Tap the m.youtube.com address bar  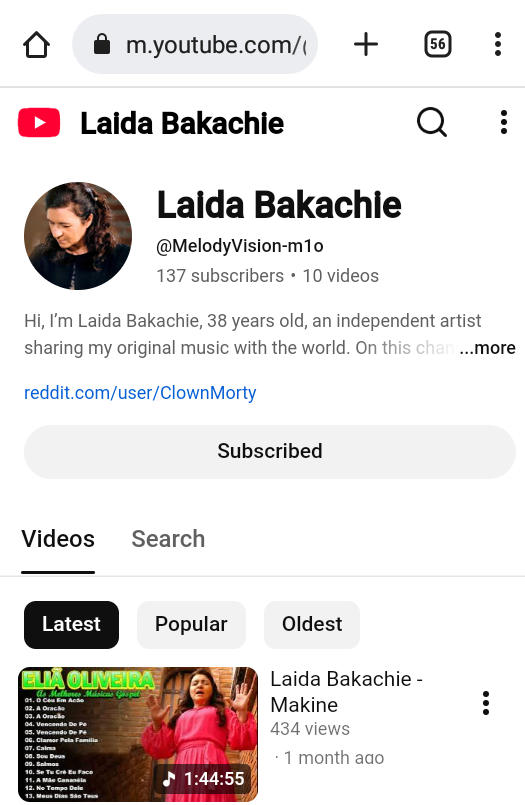tap(195, 44)
